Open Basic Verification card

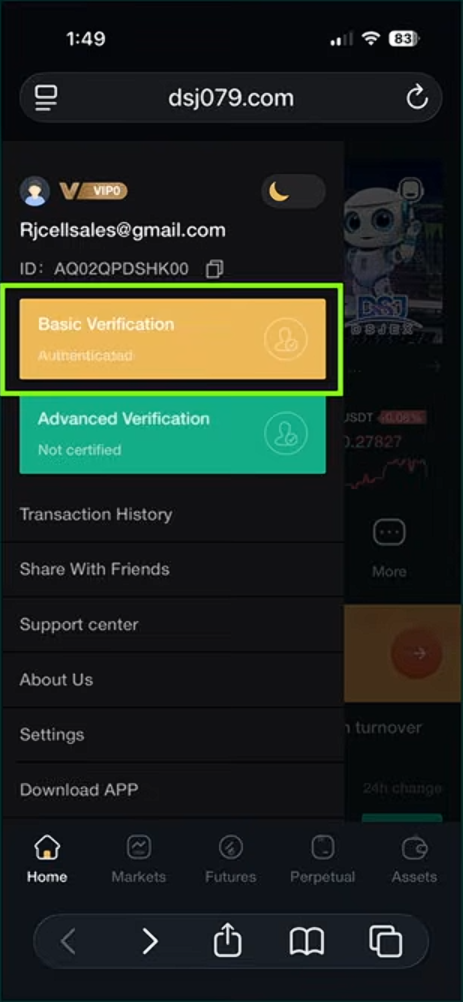click(172, 339)
